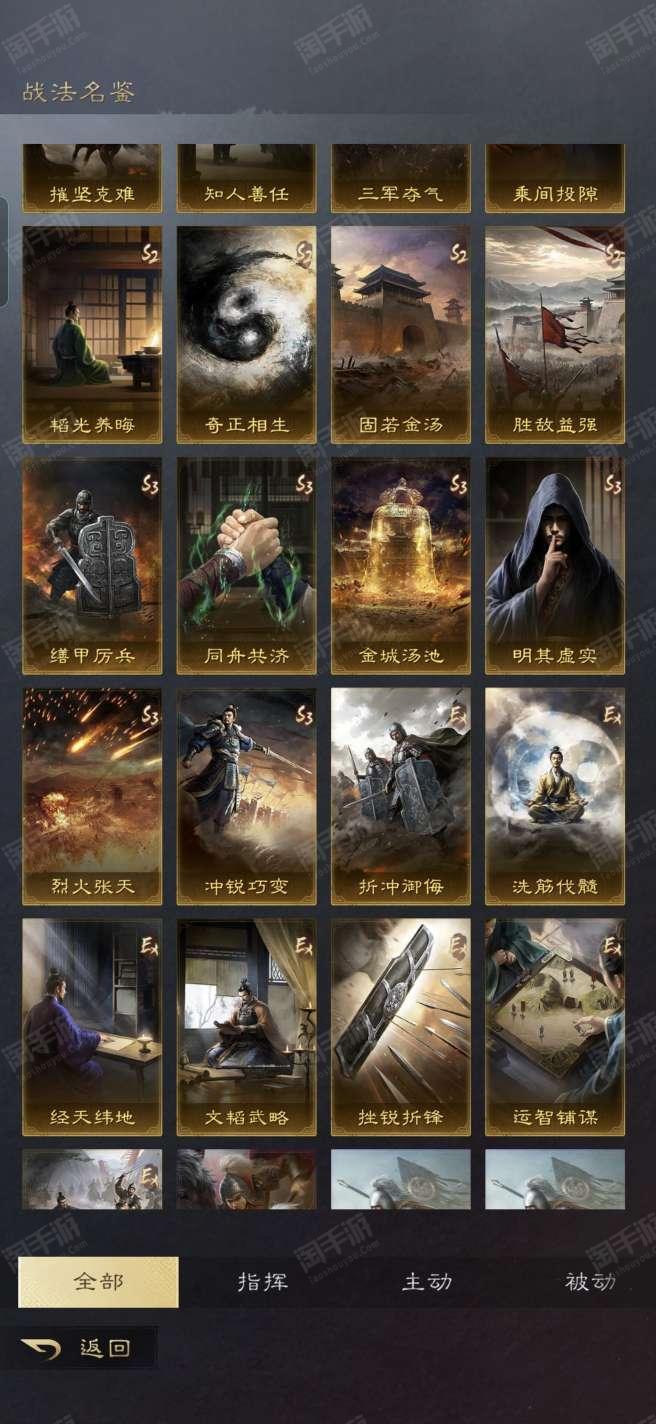Switch to the 指挥 tab
The width and height of the screenshot is (656, 1424).
pyautogui.click(x=263, y=1282)
